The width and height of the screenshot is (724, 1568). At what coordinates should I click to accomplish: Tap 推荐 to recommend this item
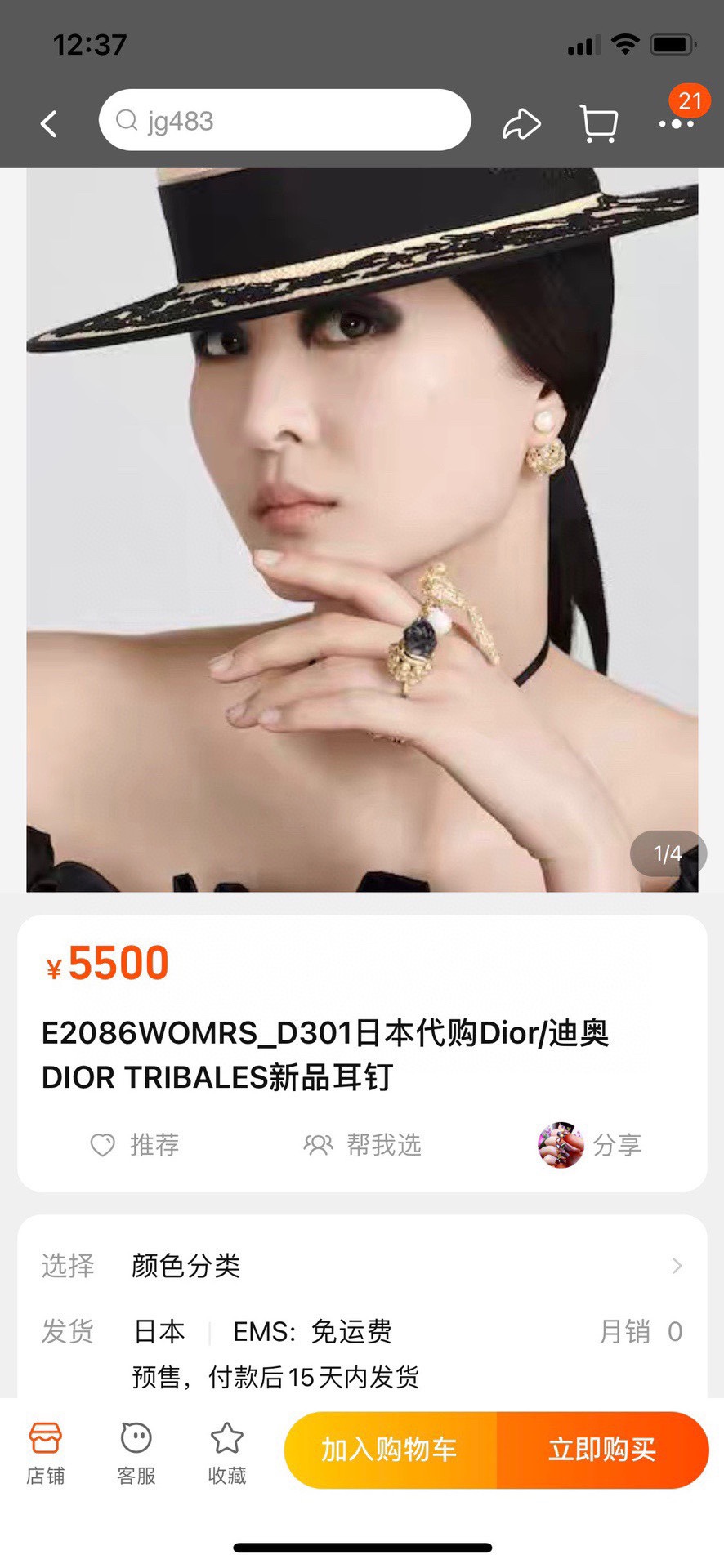[135, 1145]
